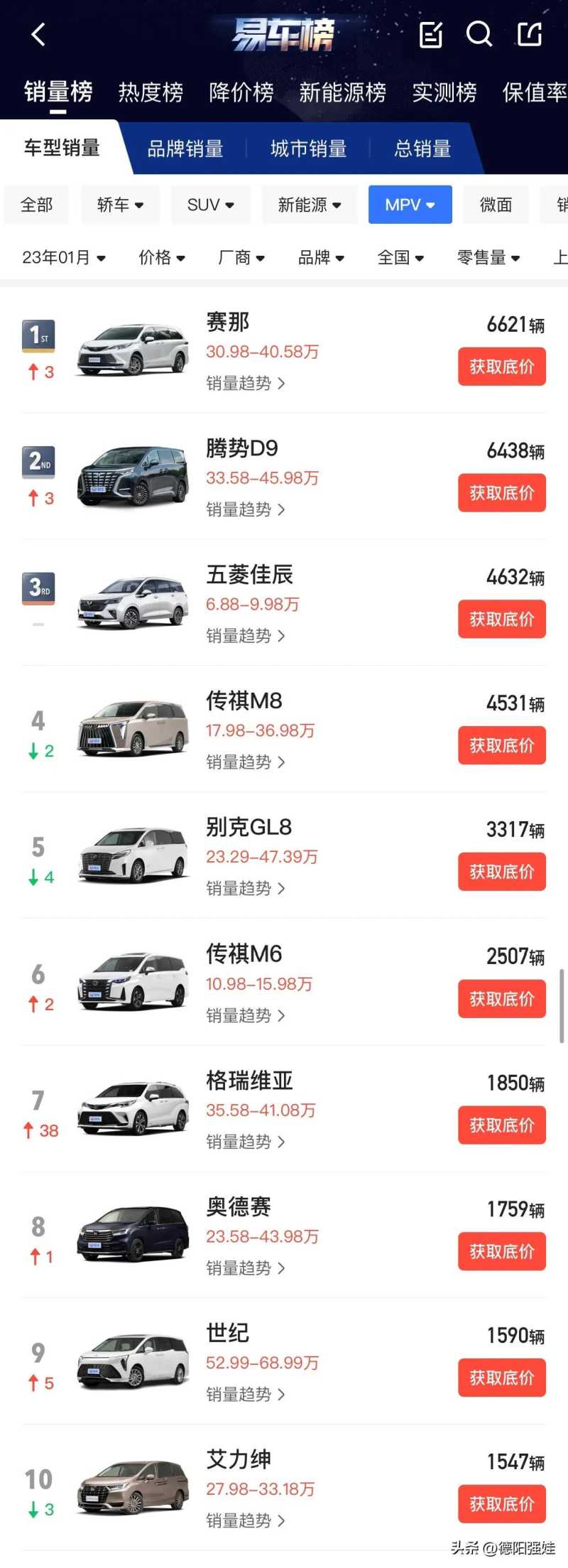Screen dimensions: 568x1568
Task: Open the 23年01月 date dropdown
Action: click(x=64, y=257)
